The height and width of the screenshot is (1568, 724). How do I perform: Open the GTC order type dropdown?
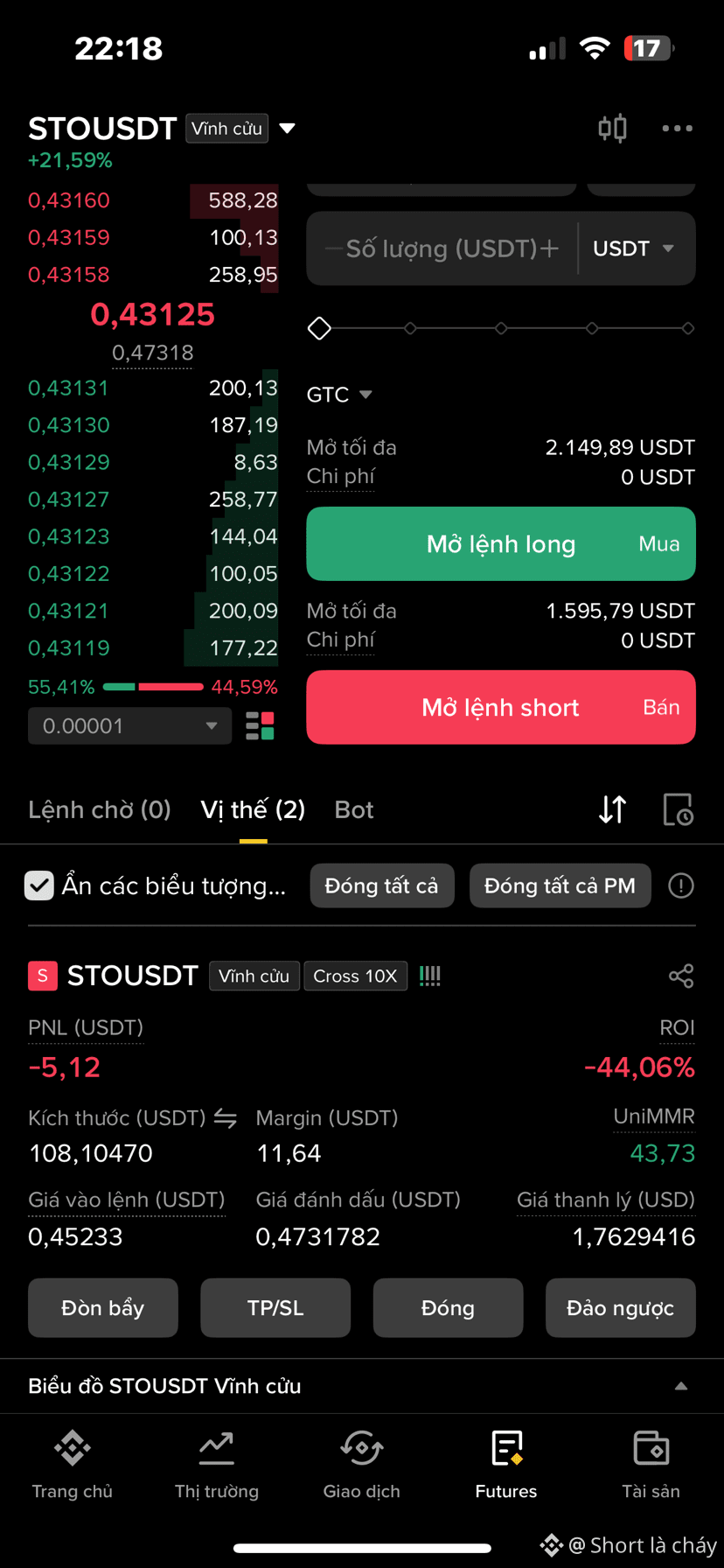pos(339,395)
